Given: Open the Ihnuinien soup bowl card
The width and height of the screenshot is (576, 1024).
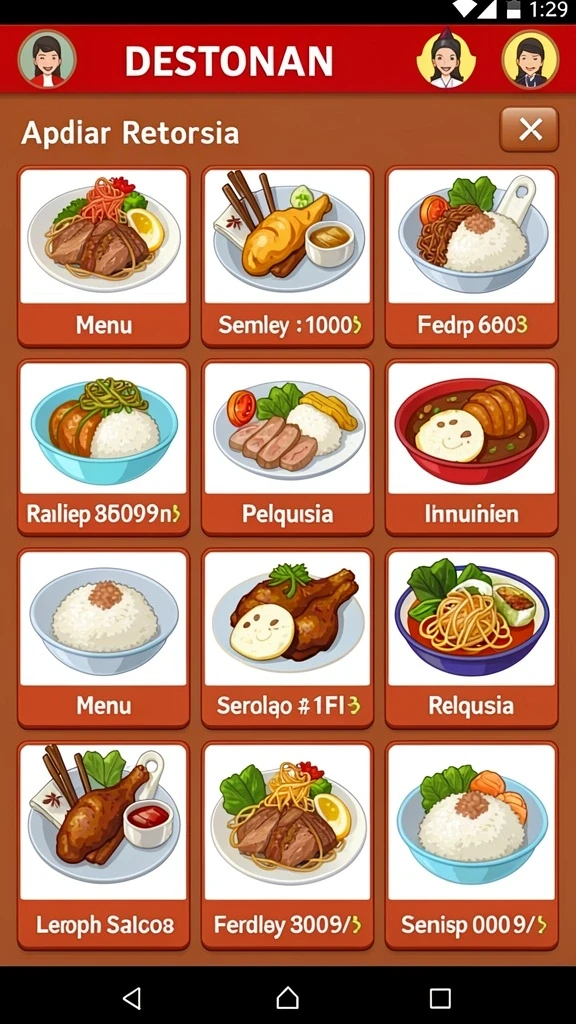Looking at the screenshot, I should 472,447.
